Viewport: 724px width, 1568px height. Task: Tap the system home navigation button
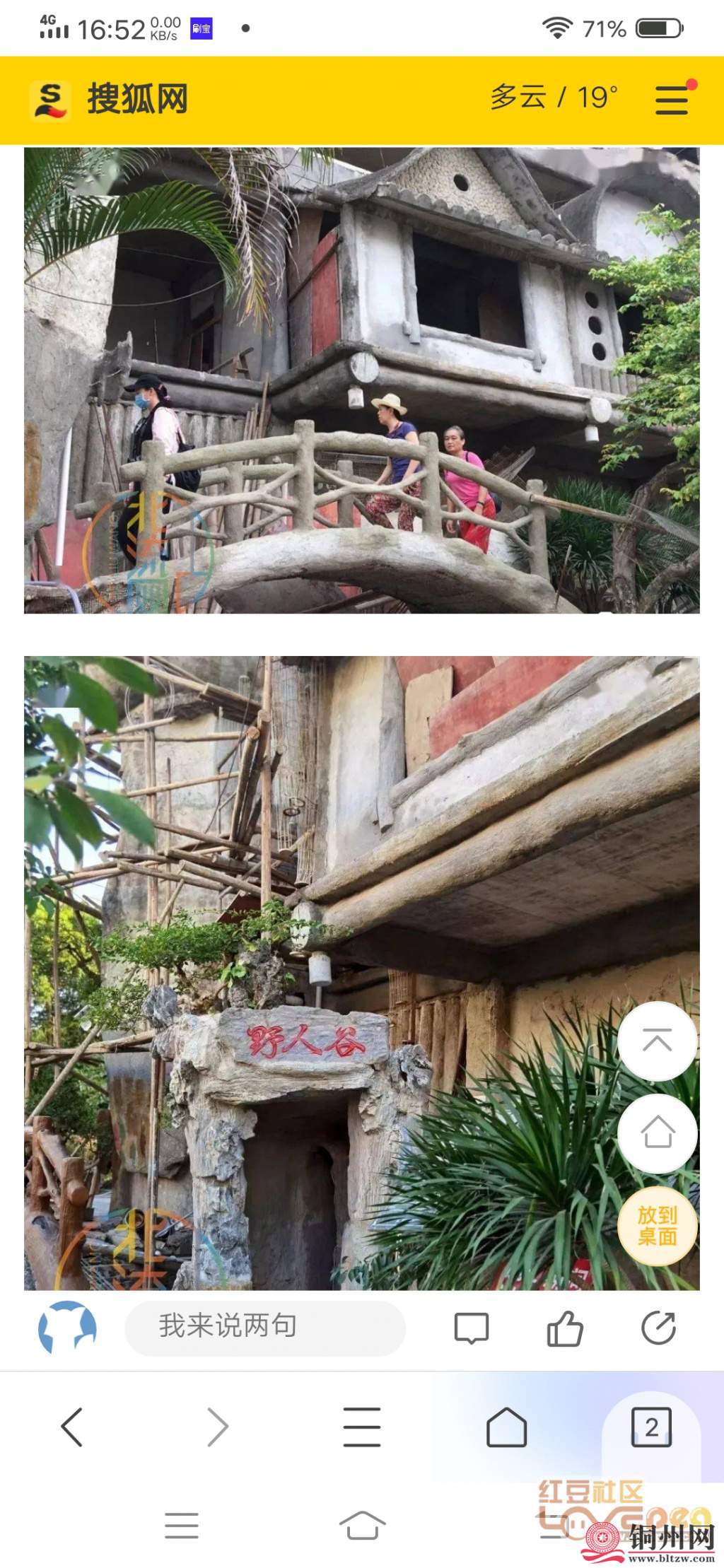[362, 1526]
